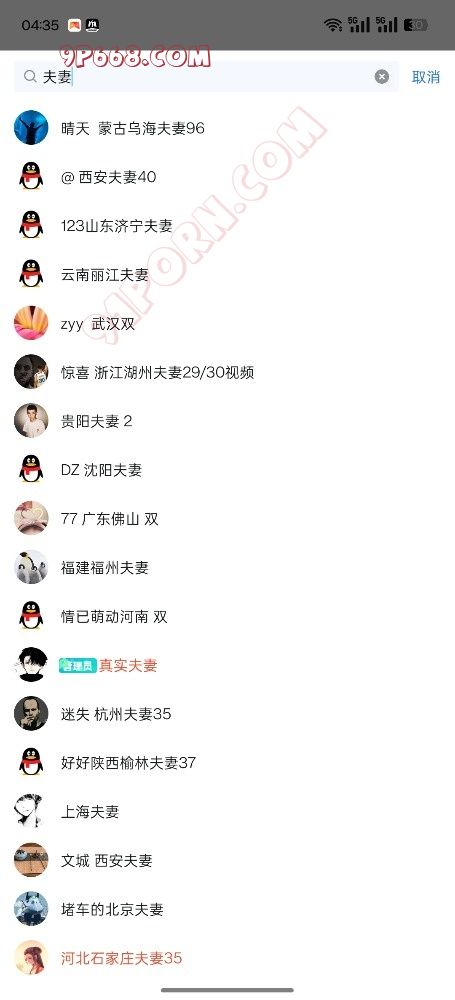Open the 云南丽江夫妻 result
Viewport: 455px width, 1000px height.
(x=227, y=275)
